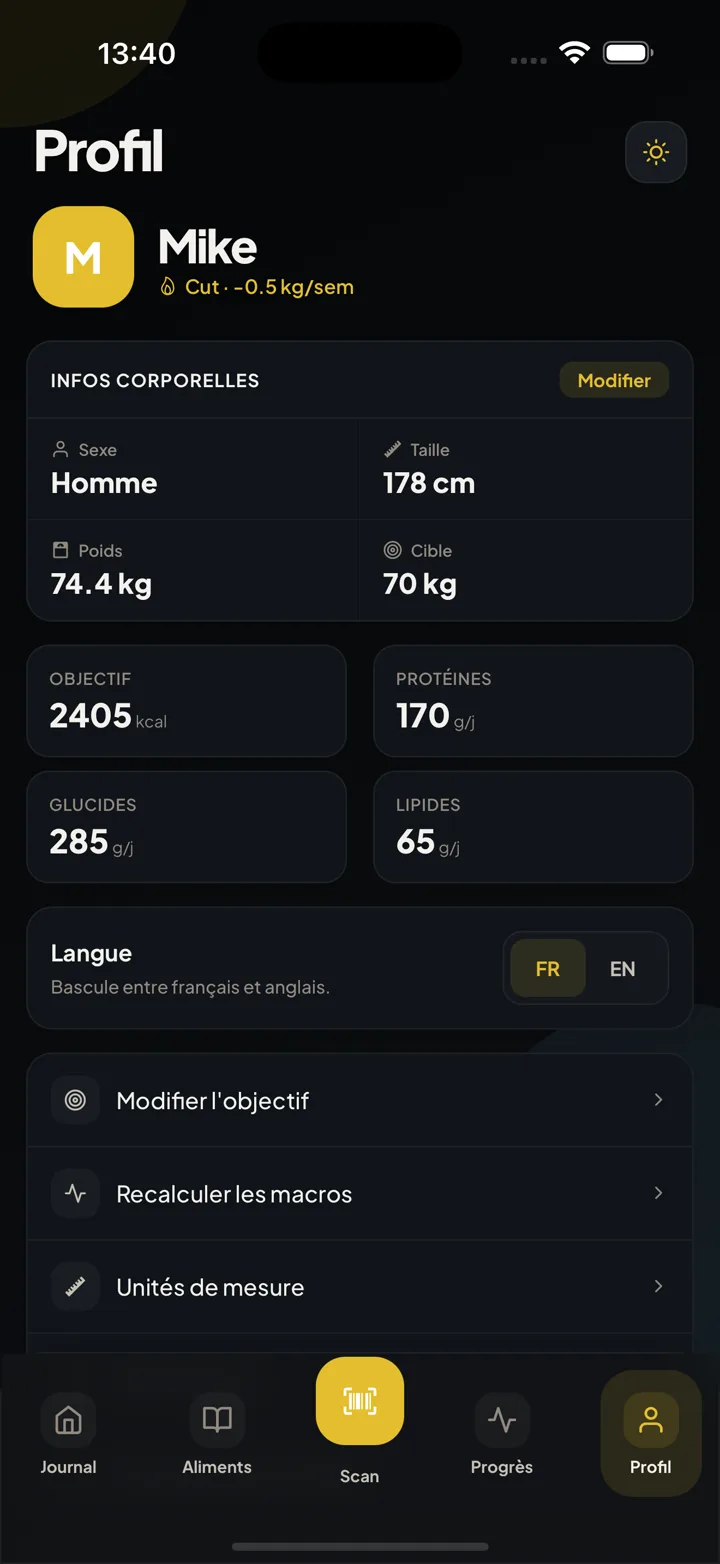
Task: Open the Journal home icon
Action: [x=67, y=1420]
